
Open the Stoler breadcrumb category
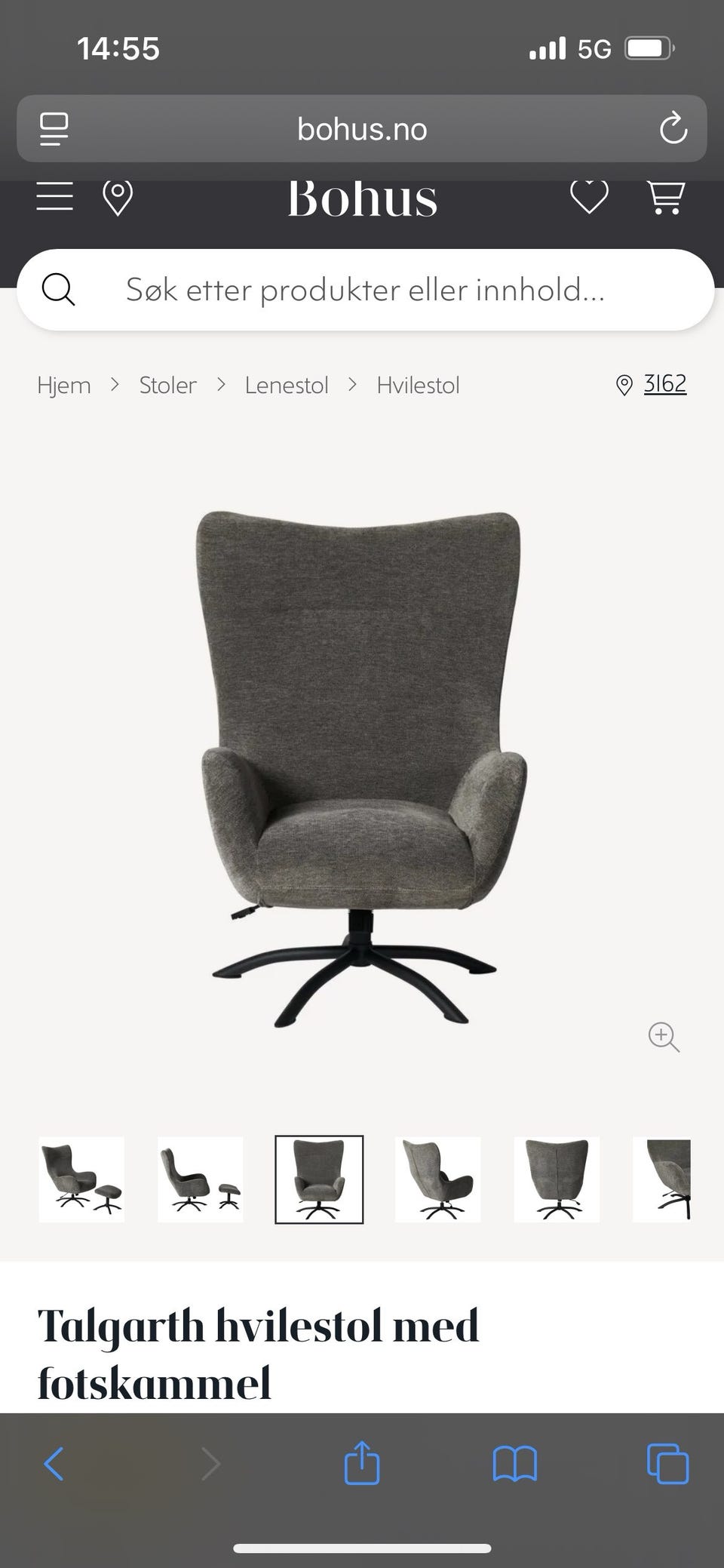click(167, 386)
